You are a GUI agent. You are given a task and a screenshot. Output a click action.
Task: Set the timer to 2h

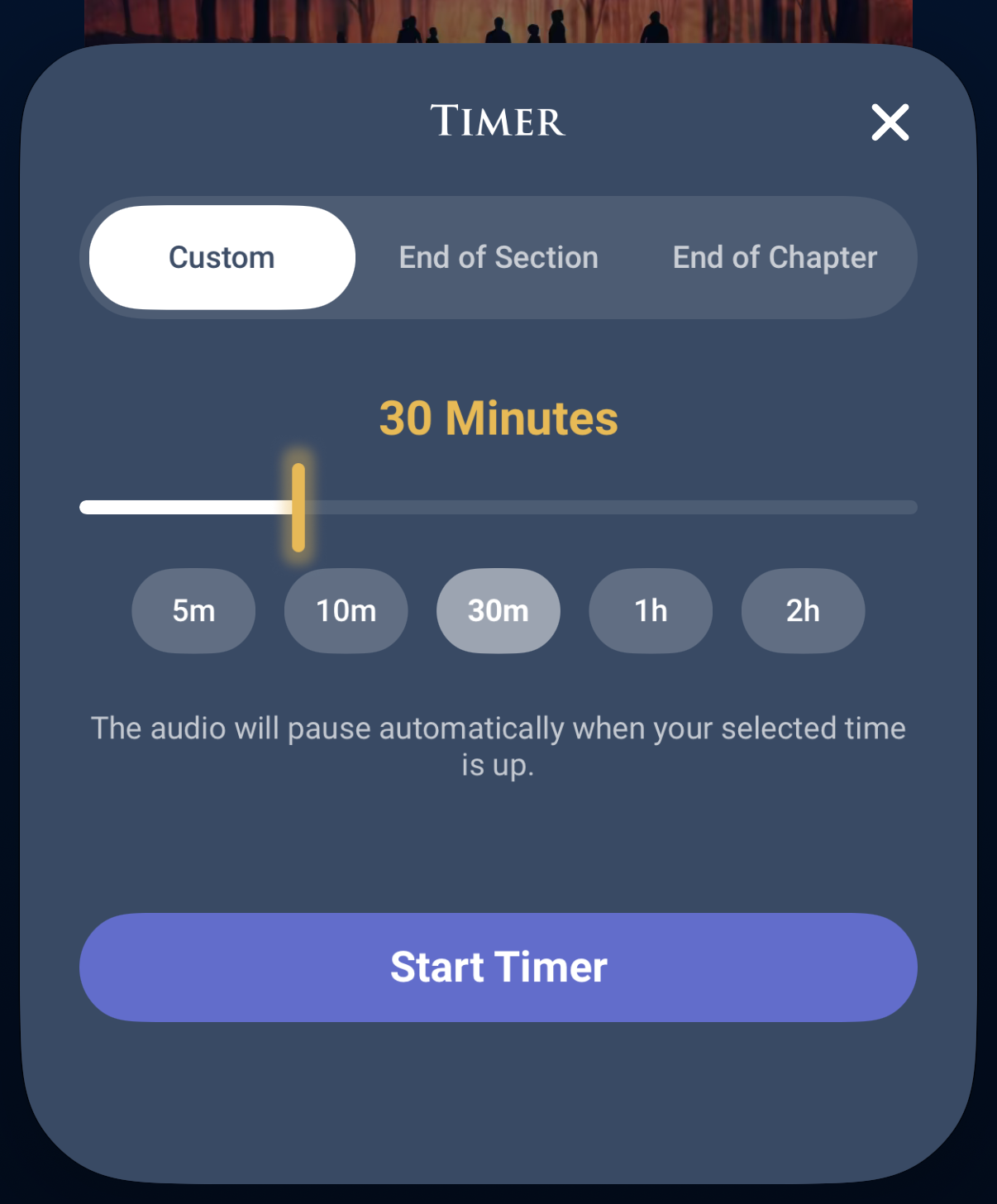point(804,611)
